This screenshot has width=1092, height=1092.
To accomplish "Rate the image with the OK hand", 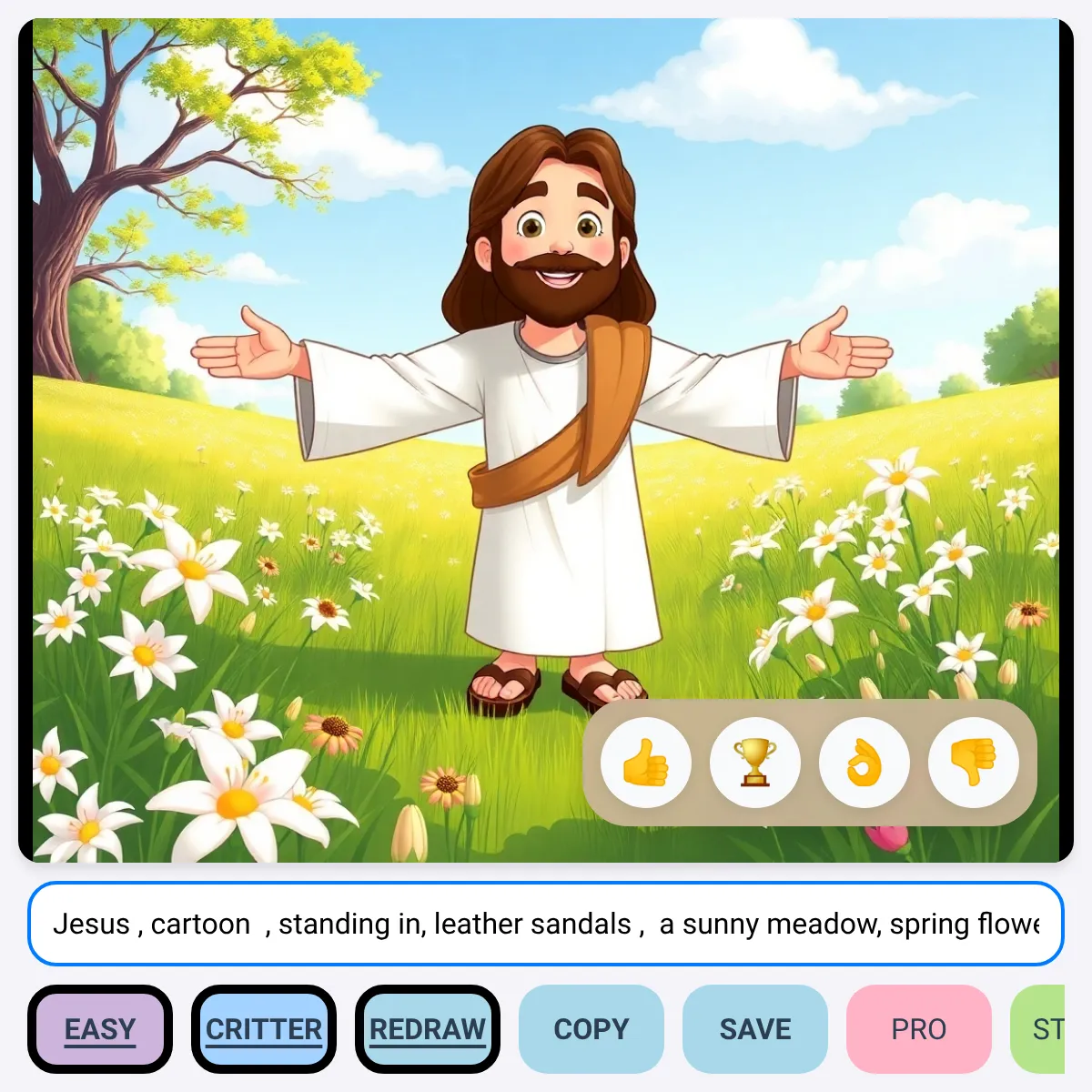I will tap(864, 763).
